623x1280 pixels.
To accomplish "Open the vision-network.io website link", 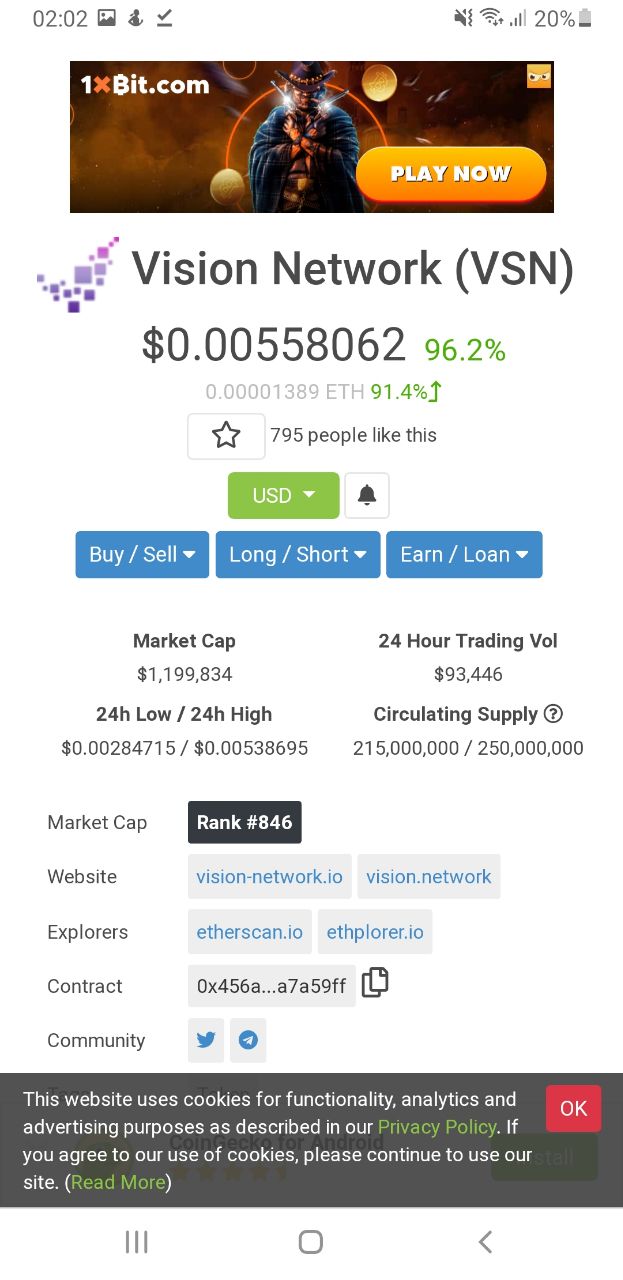I will coord(269,877).
